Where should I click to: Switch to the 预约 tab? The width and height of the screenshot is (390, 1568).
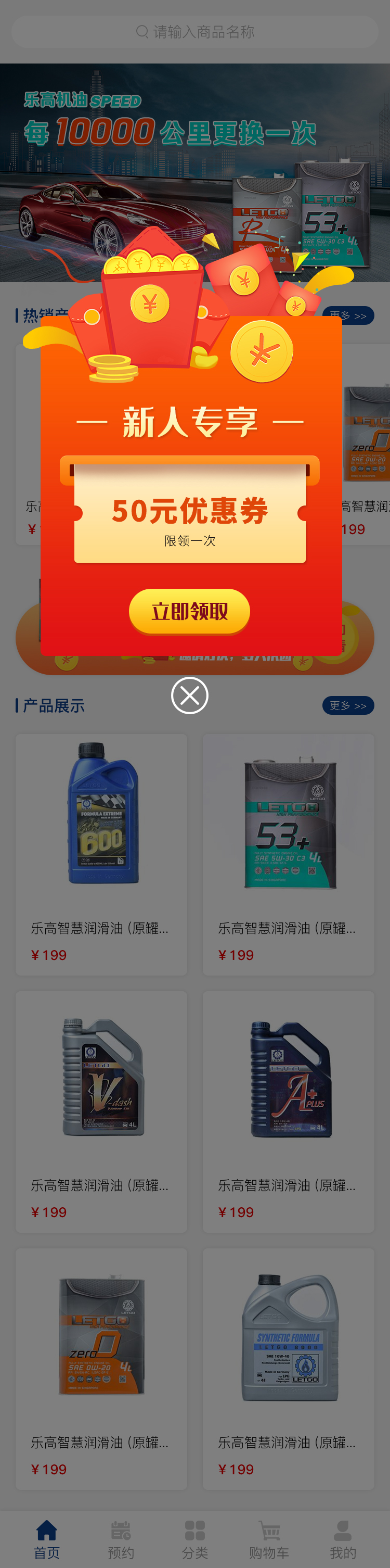coord(121,1539)
